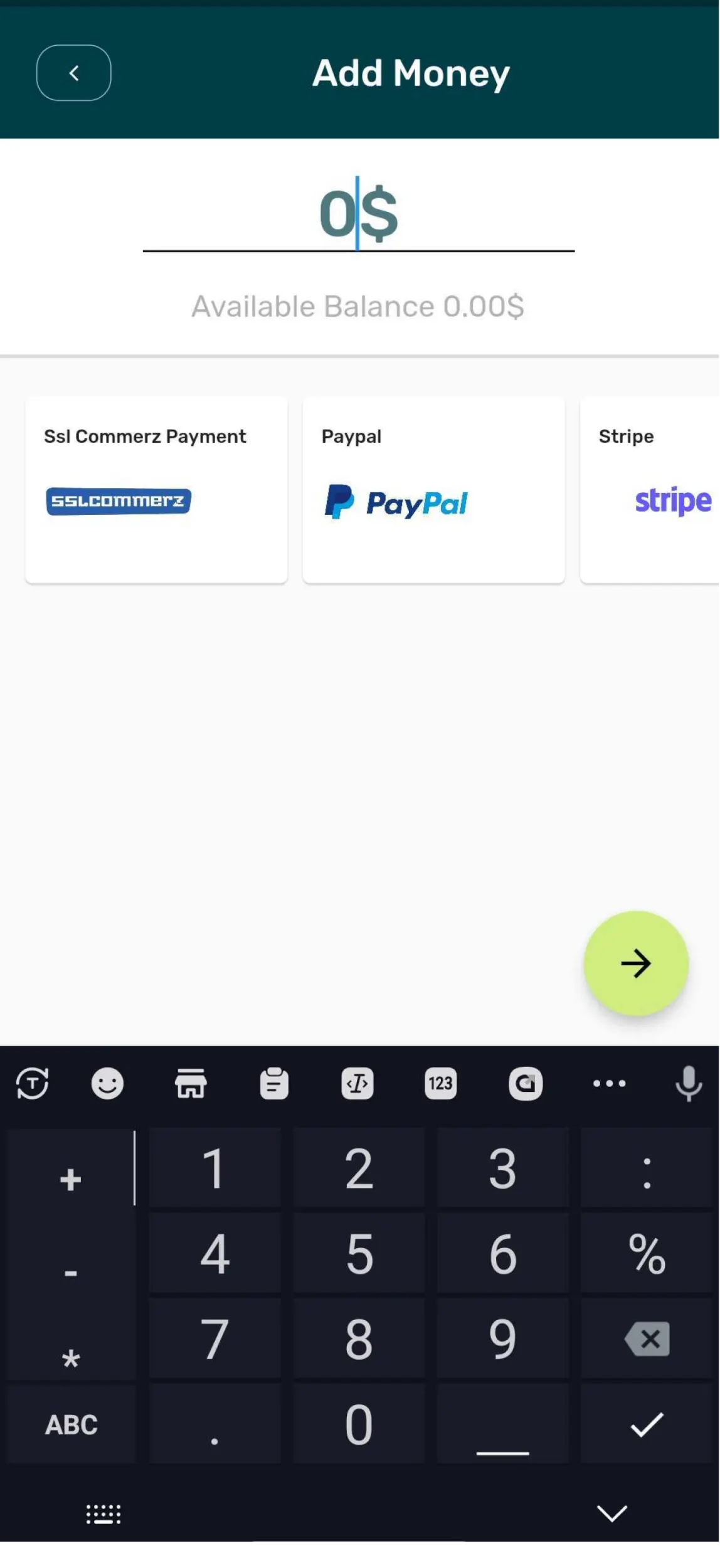Open the keyboard emoji panel
The image size is (720, 1568).
[x=107, y=1083]
